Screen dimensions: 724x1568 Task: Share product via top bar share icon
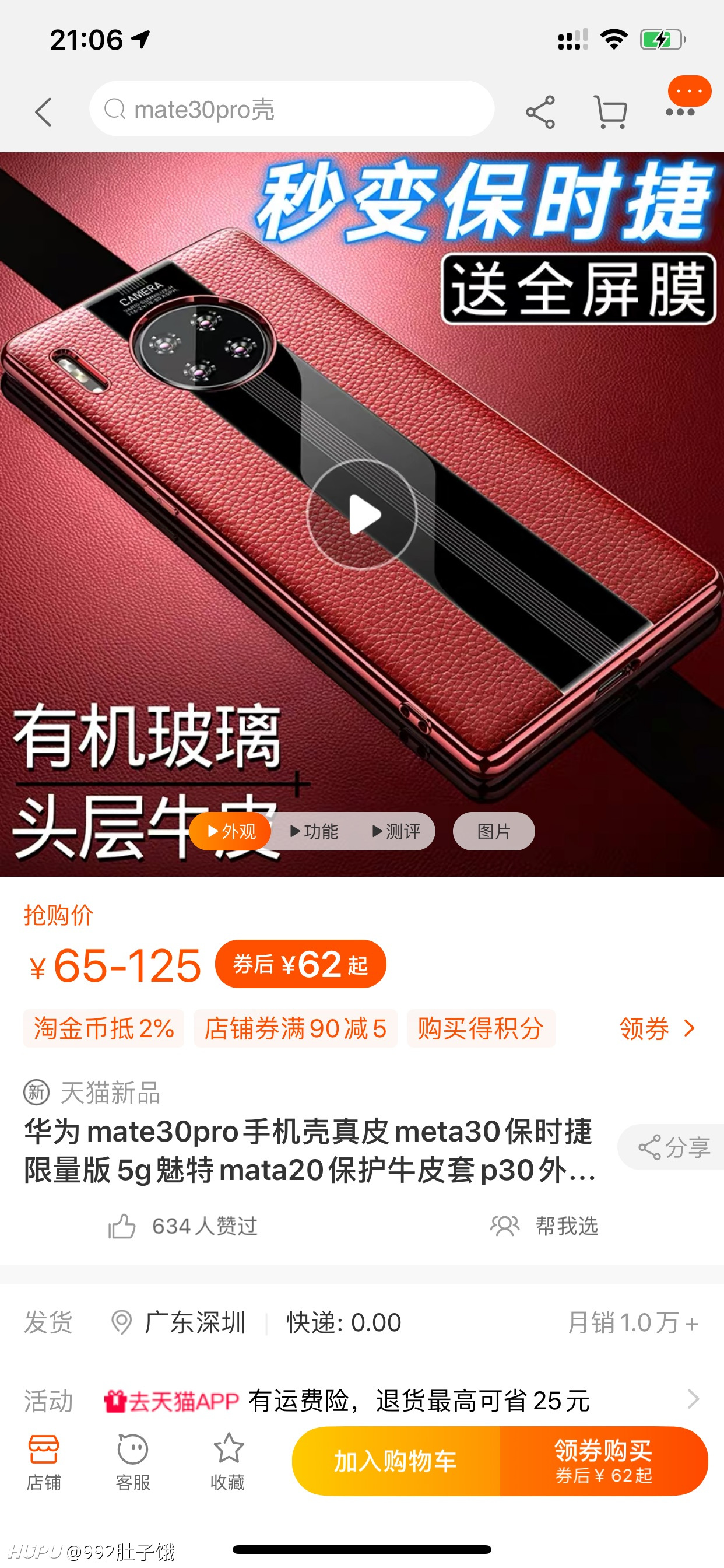[x=540, y=112]
